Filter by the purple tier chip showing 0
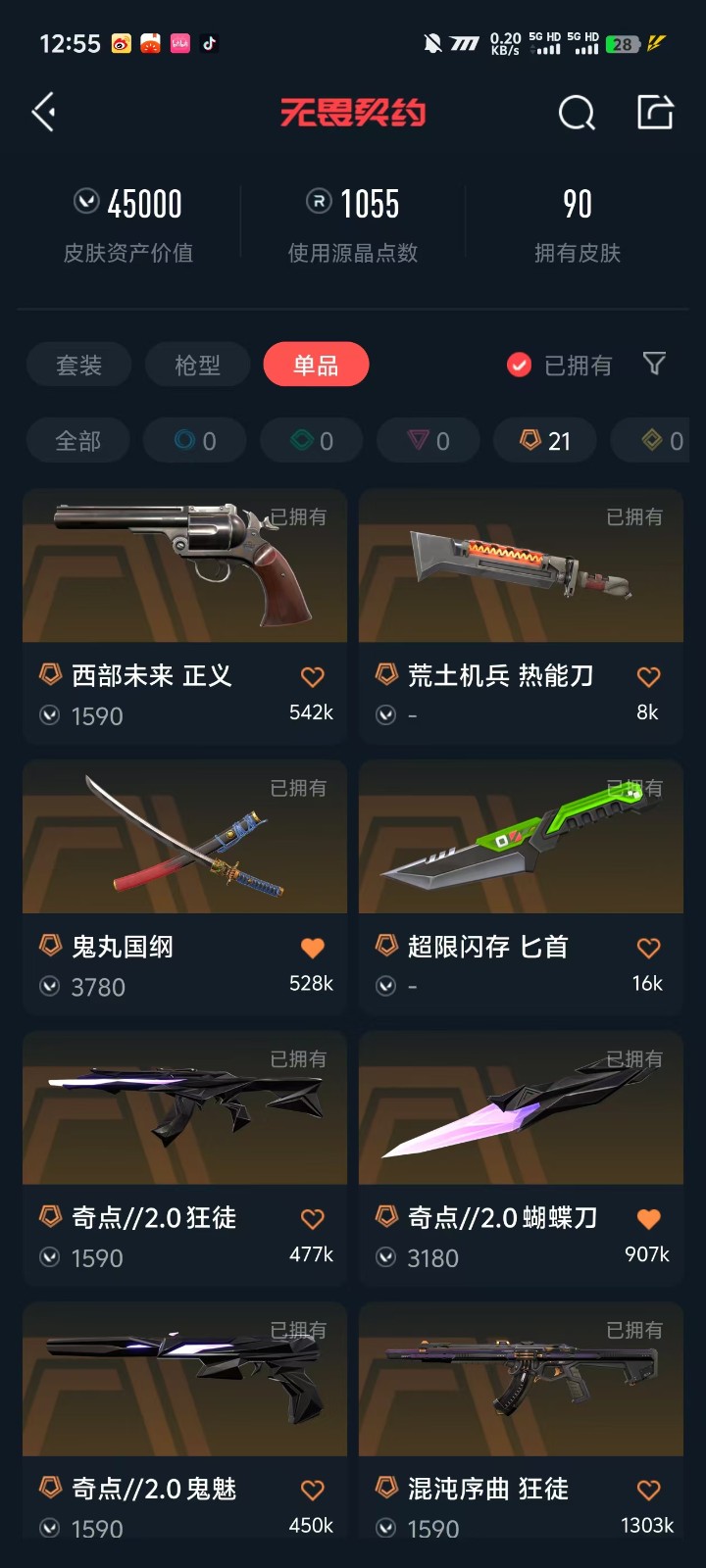 click(x=429, y=441)
